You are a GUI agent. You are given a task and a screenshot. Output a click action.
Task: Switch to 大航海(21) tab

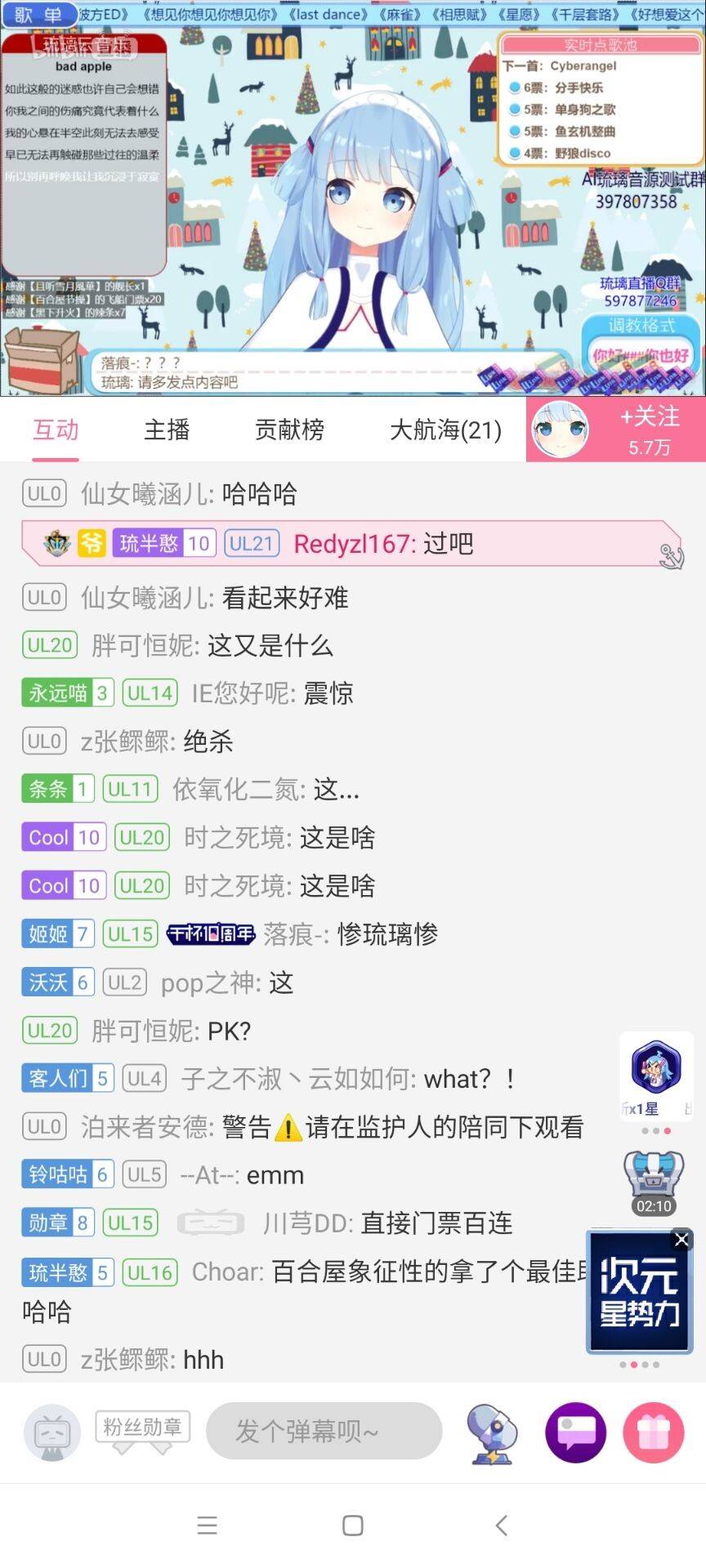pos(445,430)
